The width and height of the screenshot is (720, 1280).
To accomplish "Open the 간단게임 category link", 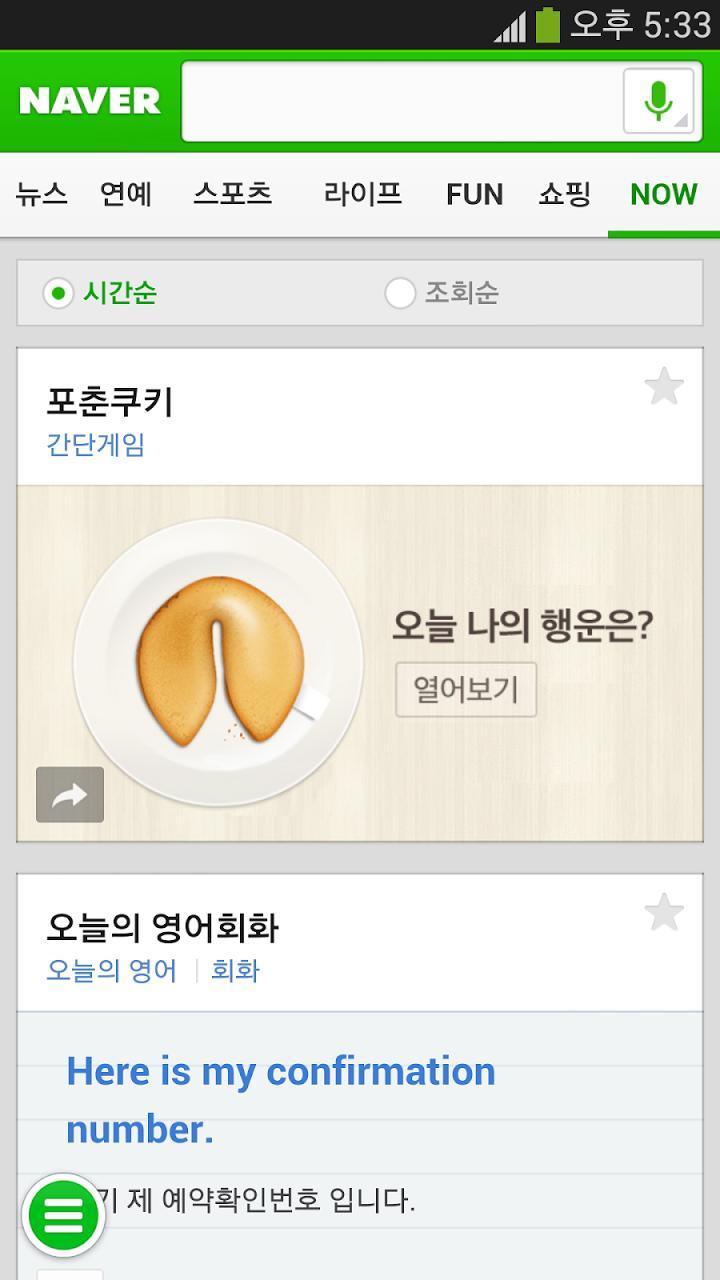I will pos(96,445).
